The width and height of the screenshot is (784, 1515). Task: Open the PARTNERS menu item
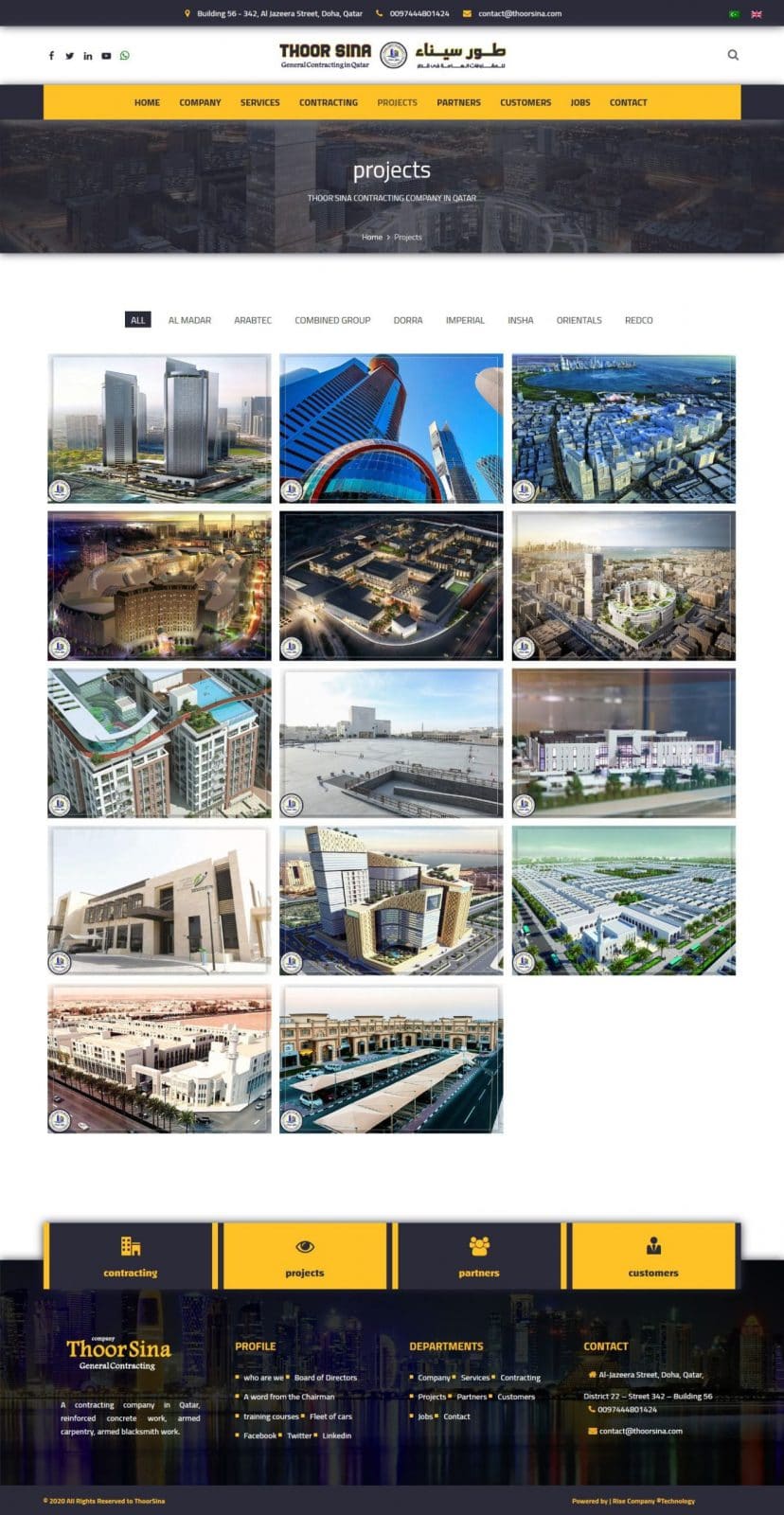[x=458, y=102]
